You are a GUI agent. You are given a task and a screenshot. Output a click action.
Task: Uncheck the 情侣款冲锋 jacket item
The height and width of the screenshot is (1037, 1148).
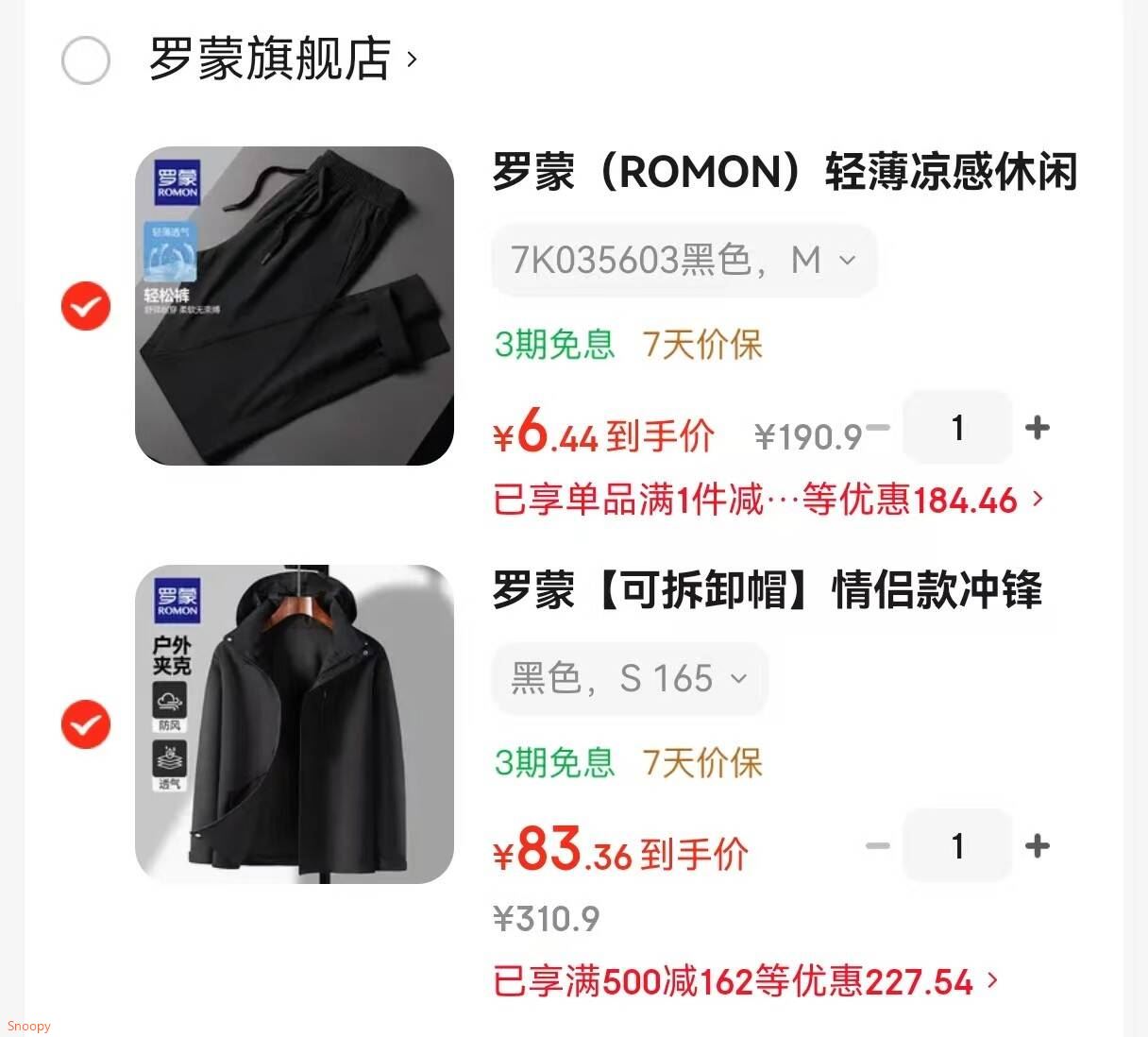click(x=86, y=724)
